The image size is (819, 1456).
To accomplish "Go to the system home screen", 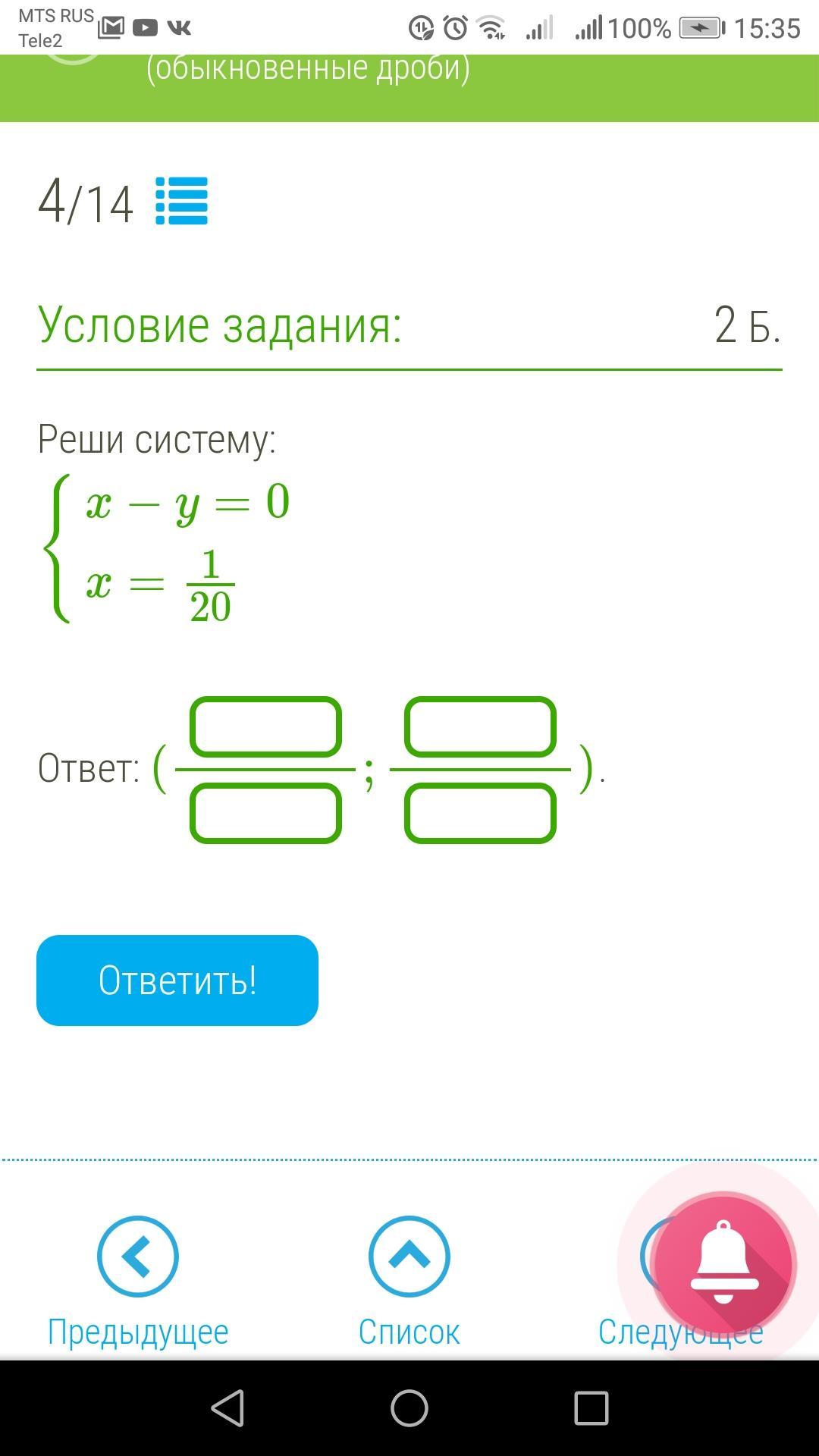I will point(409,1408).
